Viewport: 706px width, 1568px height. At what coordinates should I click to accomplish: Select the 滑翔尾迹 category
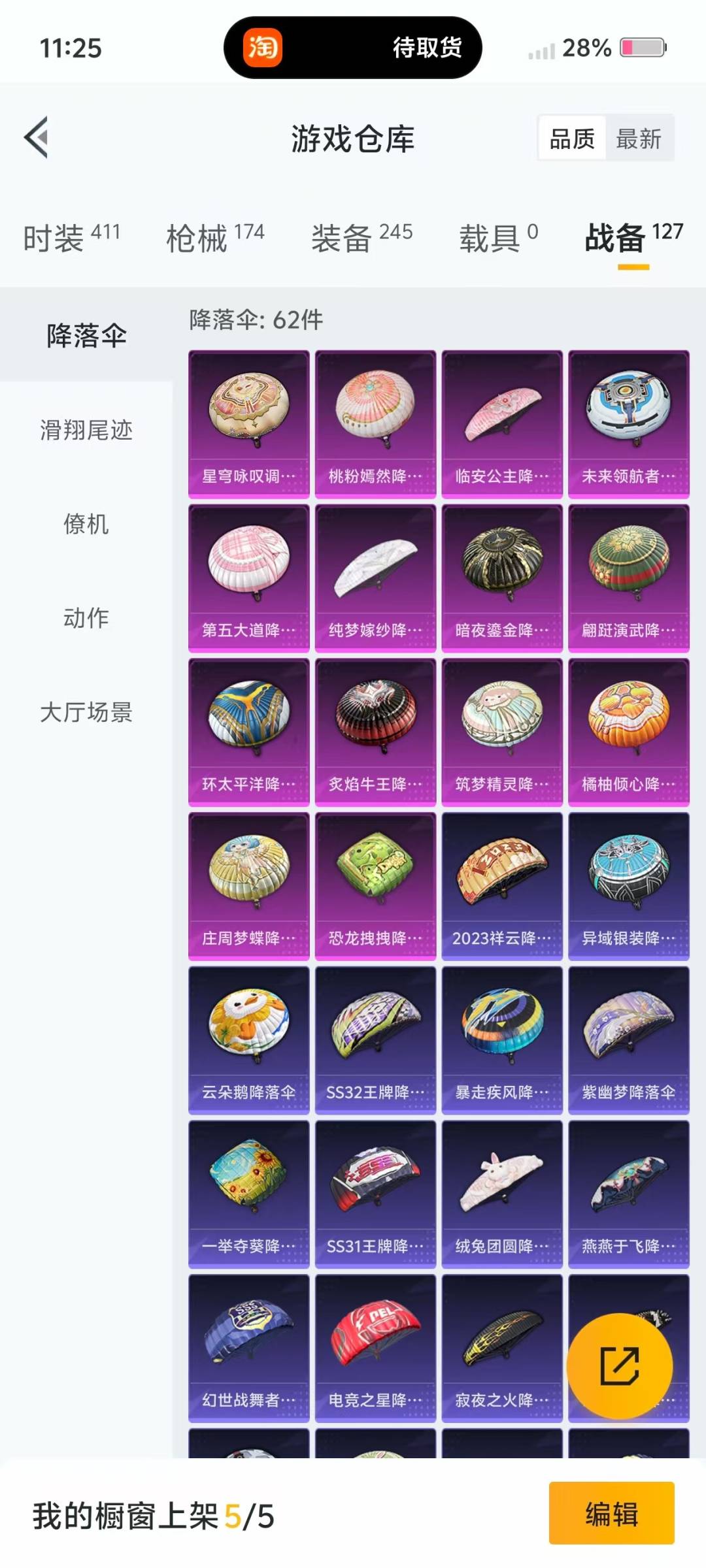[x=86, y=430]
